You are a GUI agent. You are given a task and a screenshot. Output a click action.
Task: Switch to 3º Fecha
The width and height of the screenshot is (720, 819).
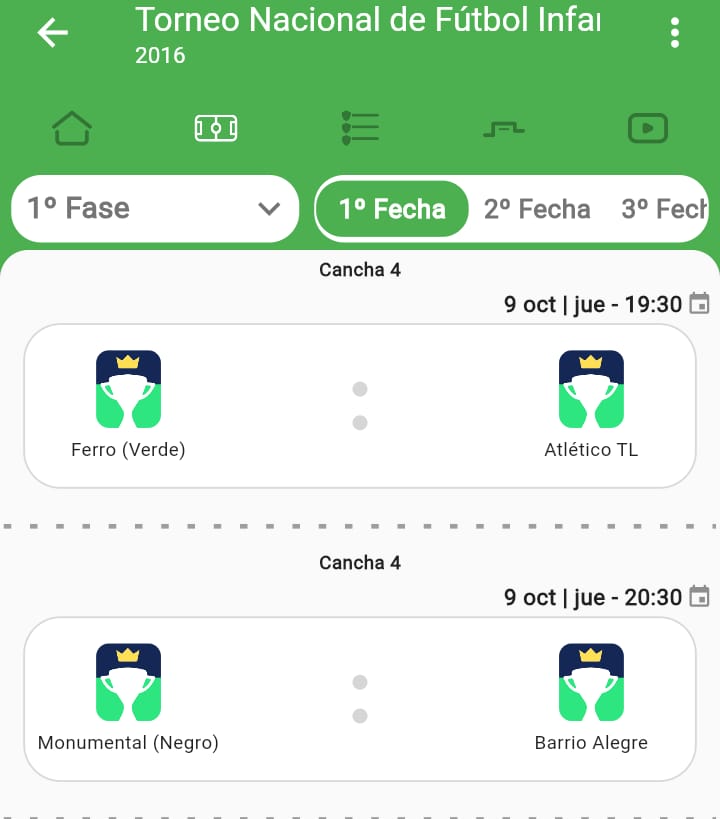point(664,208)
